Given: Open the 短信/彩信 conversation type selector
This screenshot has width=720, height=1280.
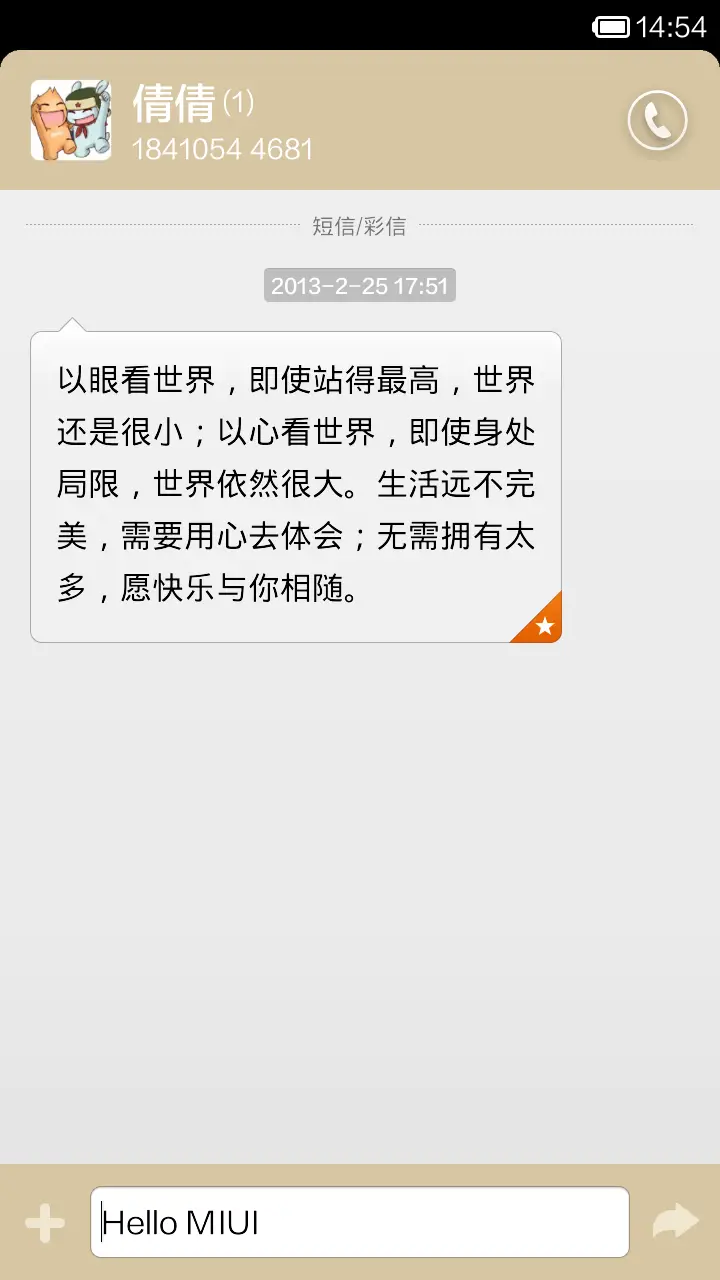Looking at the screenshot, I should (x=361, y=226).
